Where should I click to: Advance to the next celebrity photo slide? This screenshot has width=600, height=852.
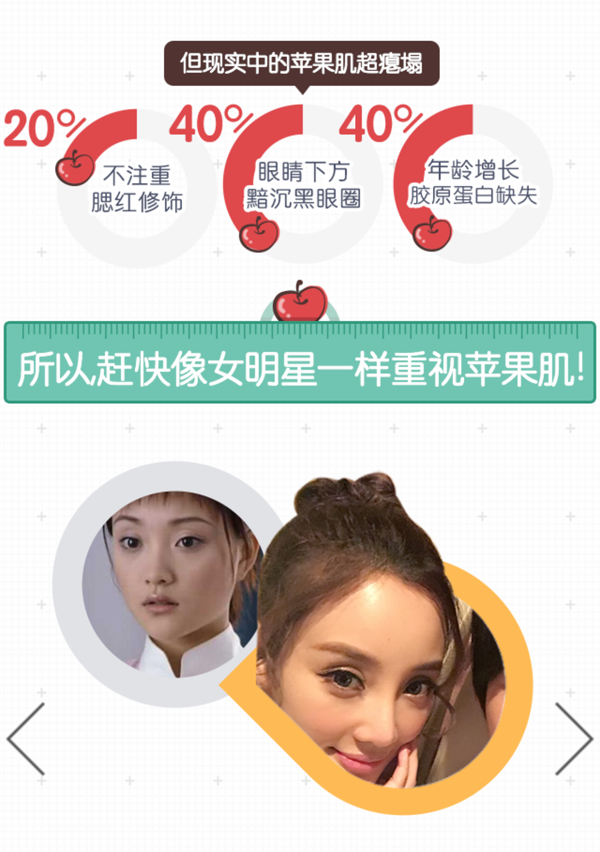[x=573, y=739]
